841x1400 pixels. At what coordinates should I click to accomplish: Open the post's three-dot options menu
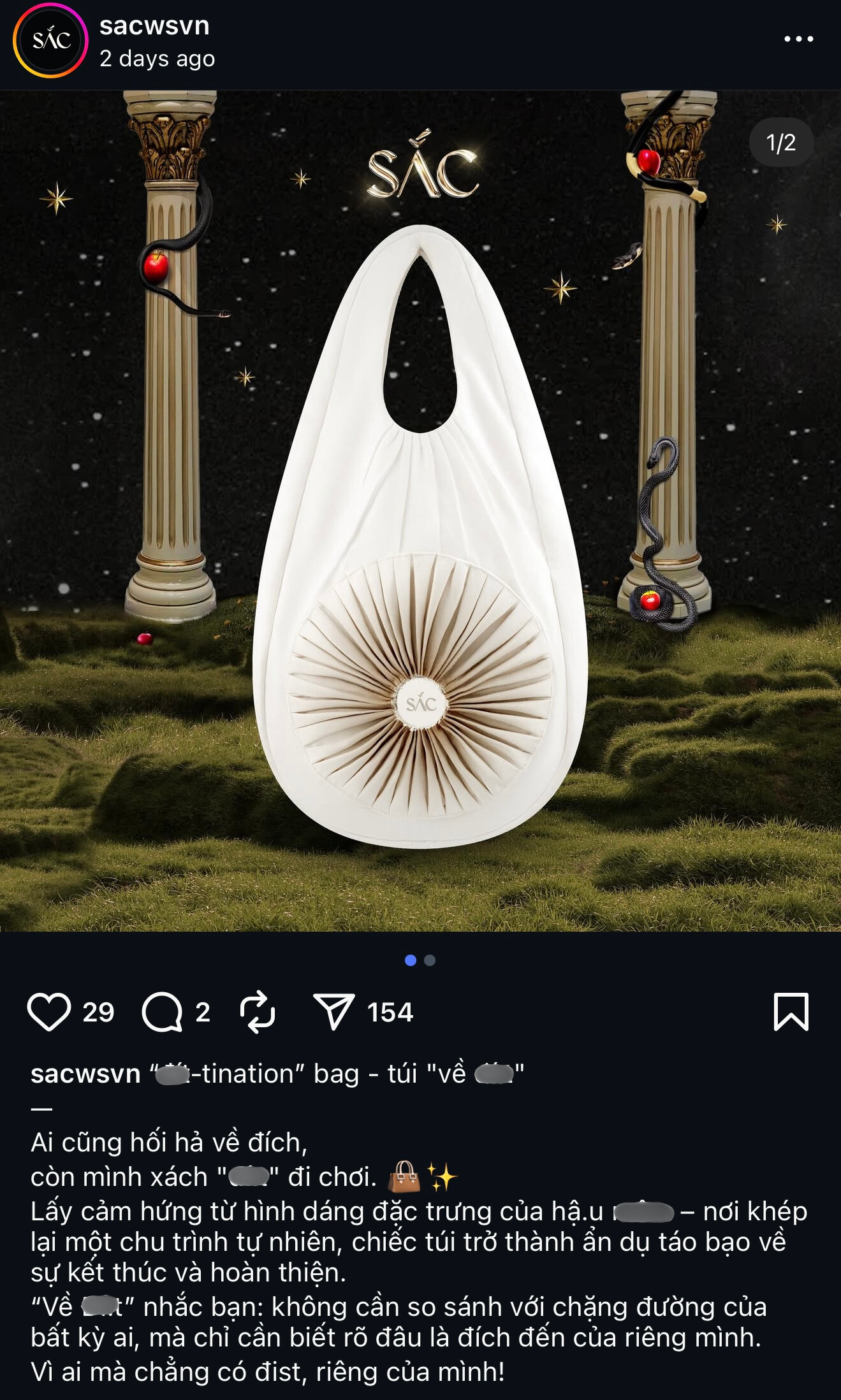pyautogui.click(x=798, y=40)
